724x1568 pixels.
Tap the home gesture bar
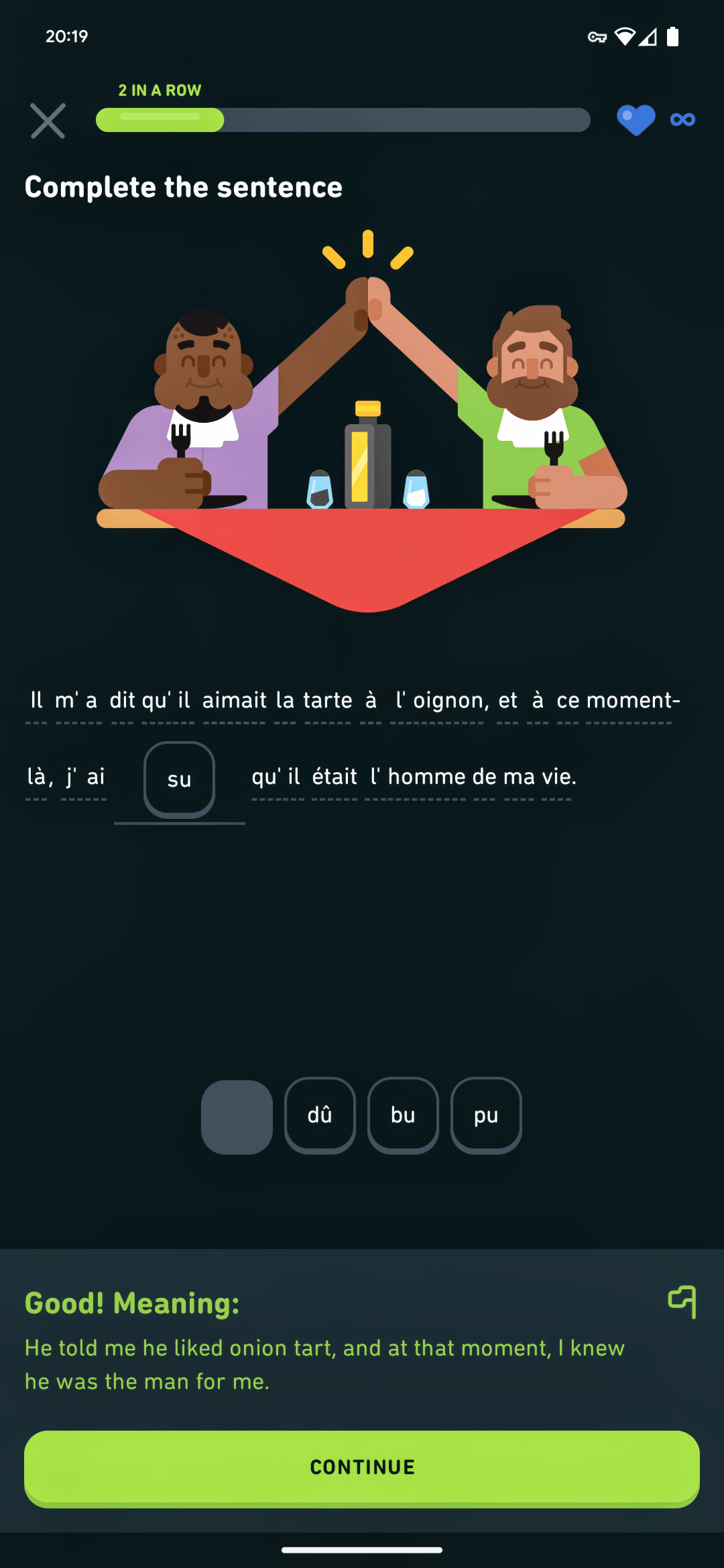click(x=362, y=1547)
